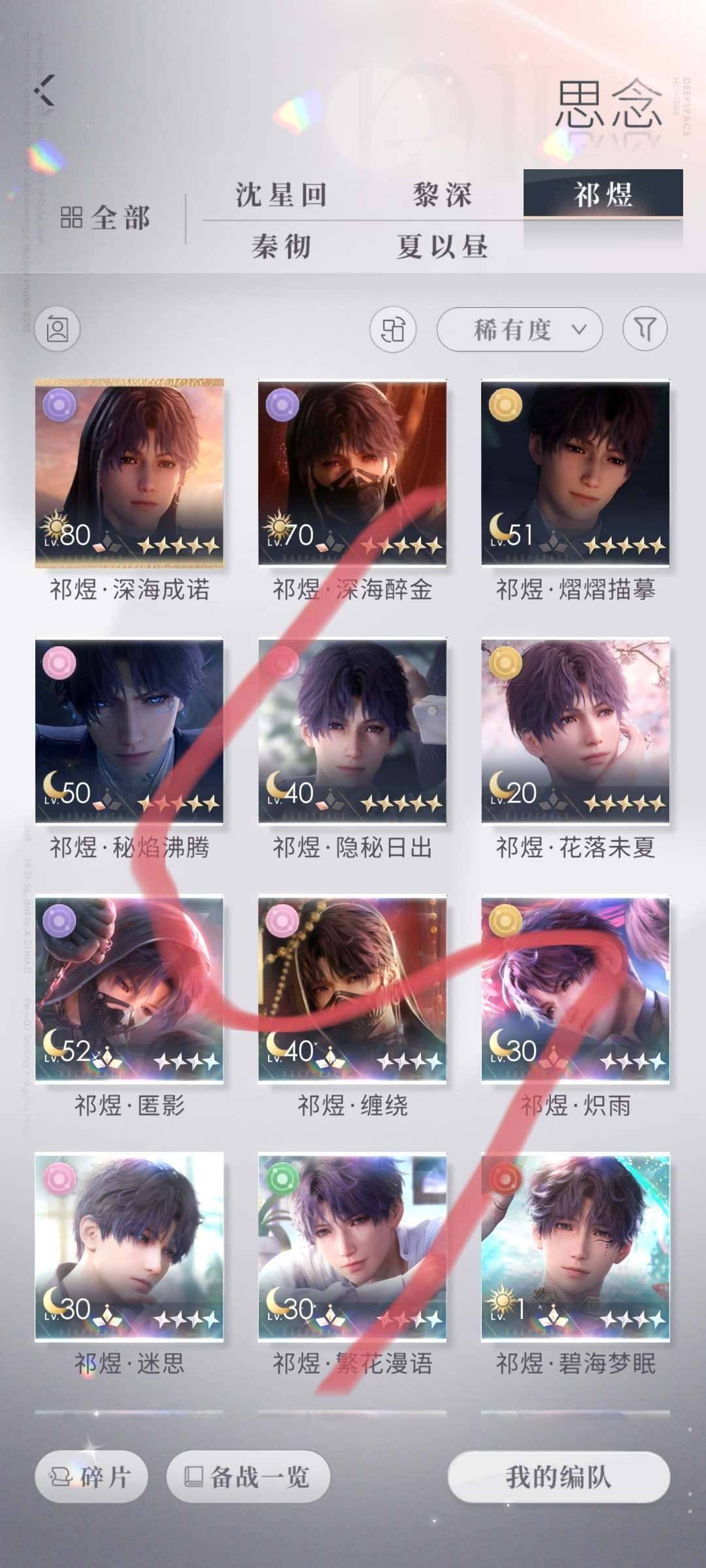Go to 我的编队 team setup
Screen dimensions: 706x1568
click(558, 1477)
